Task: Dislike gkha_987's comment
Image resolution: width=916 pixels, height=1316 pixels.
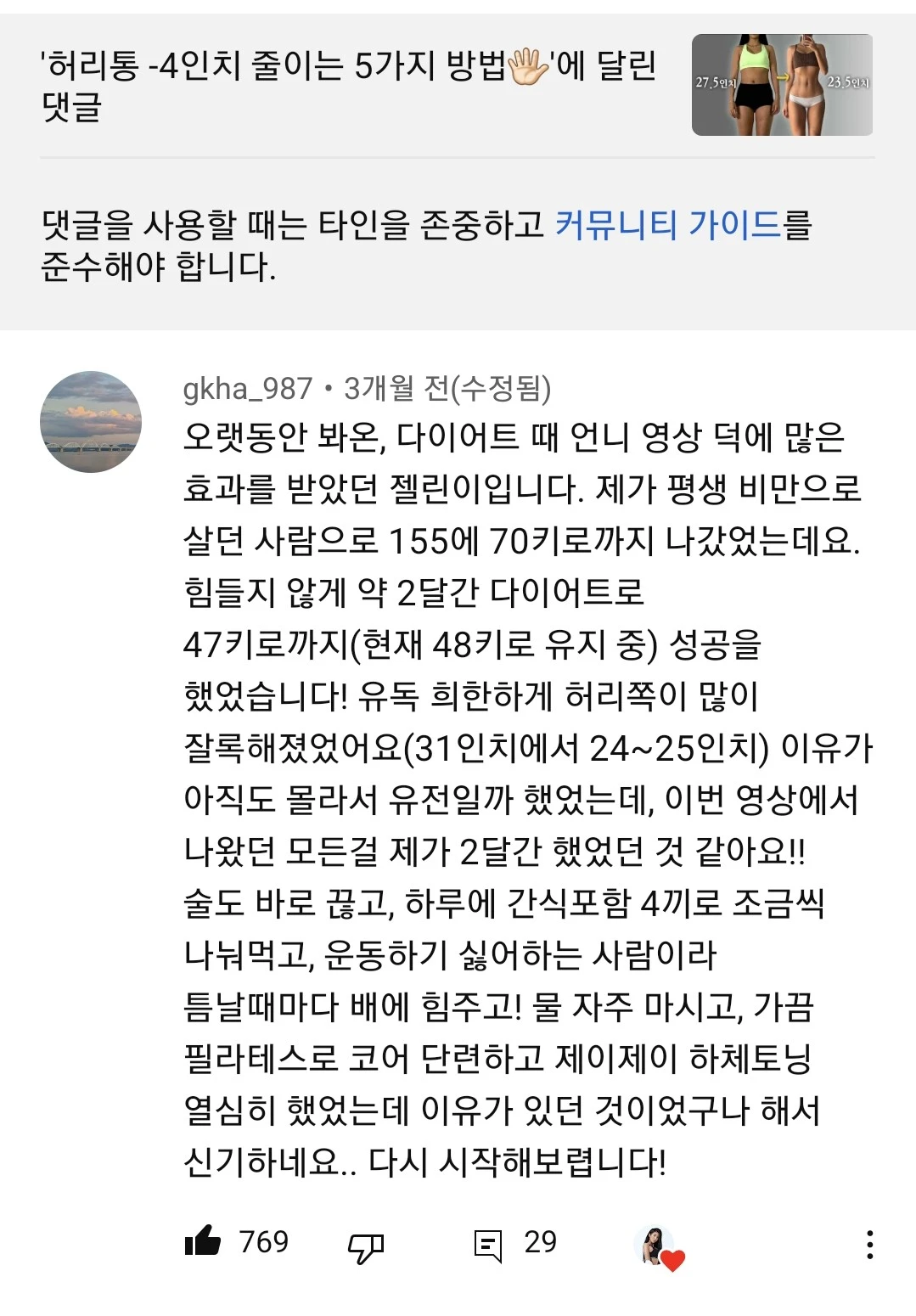Action: click(366, 1246)
